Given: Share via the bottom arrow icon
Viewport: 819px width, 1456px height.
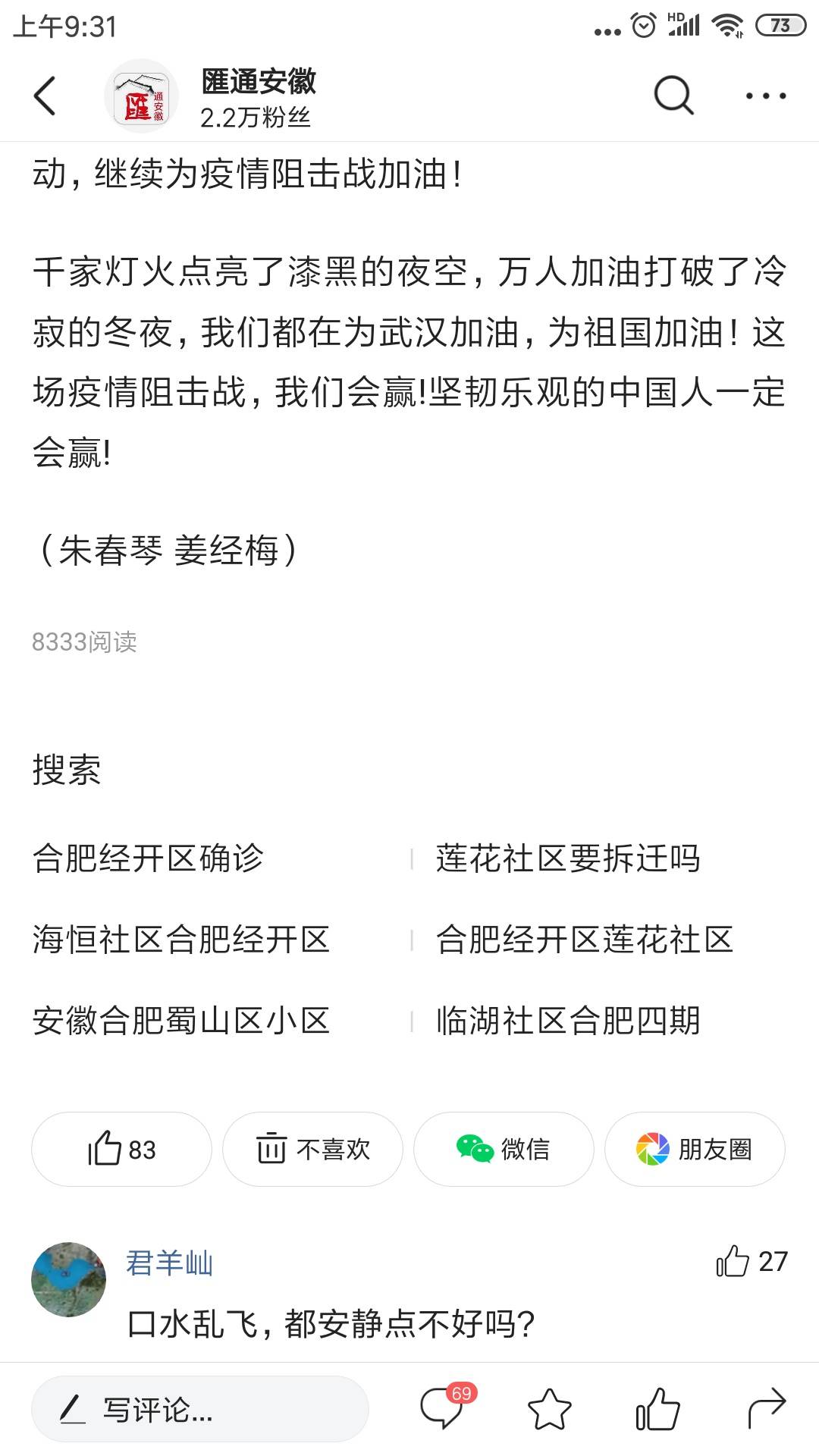Looking at the screenshot, I should pos(767,1409).
